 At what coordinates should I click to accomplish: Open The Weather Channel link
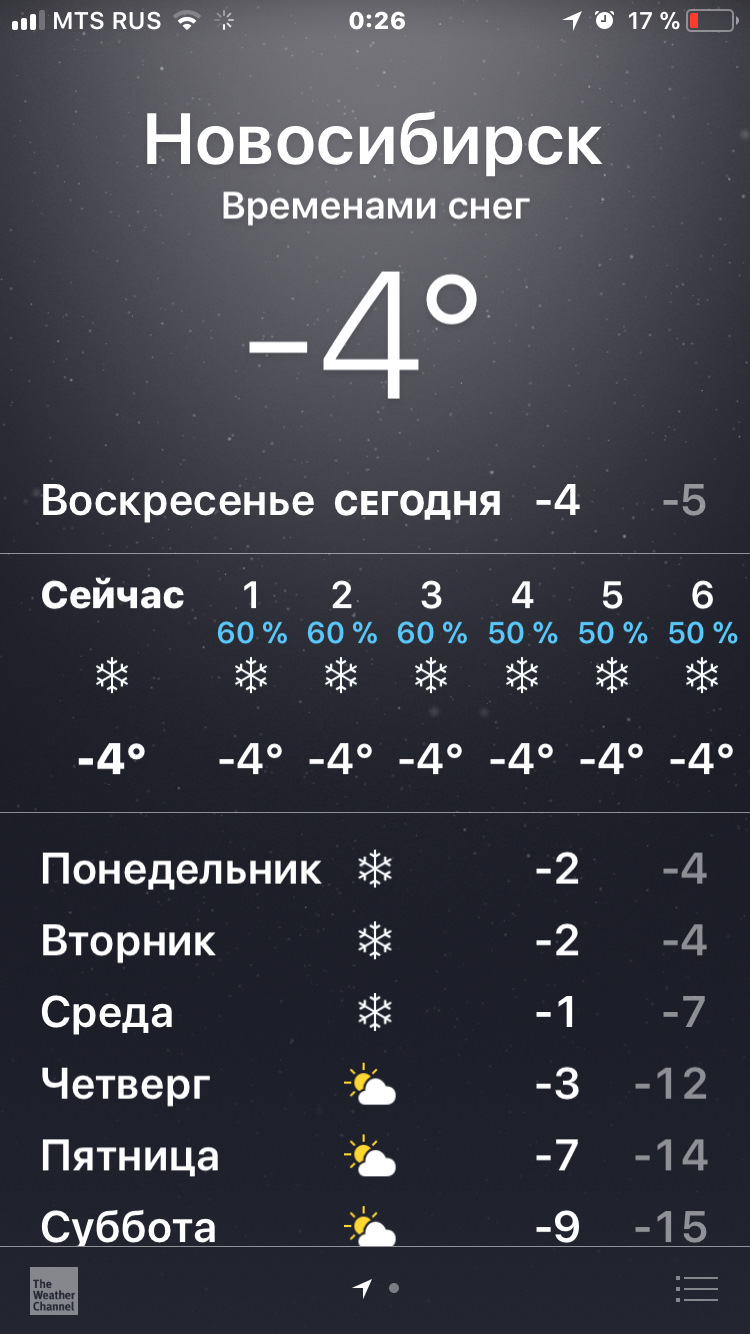tap(53, 1290)
